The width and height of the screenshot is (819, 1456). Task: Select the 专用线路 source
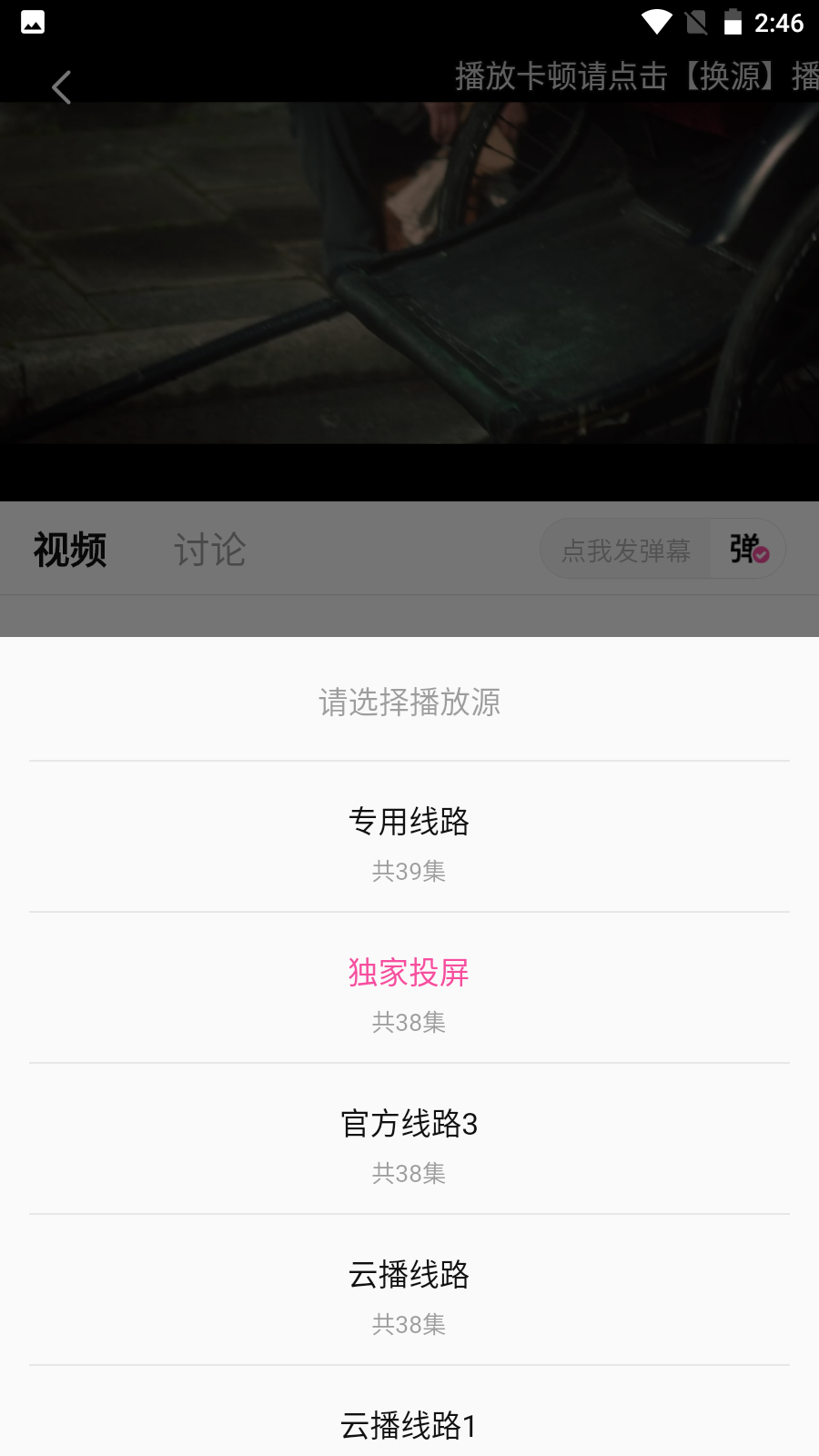pyautogui.click(x=409, y=838)
